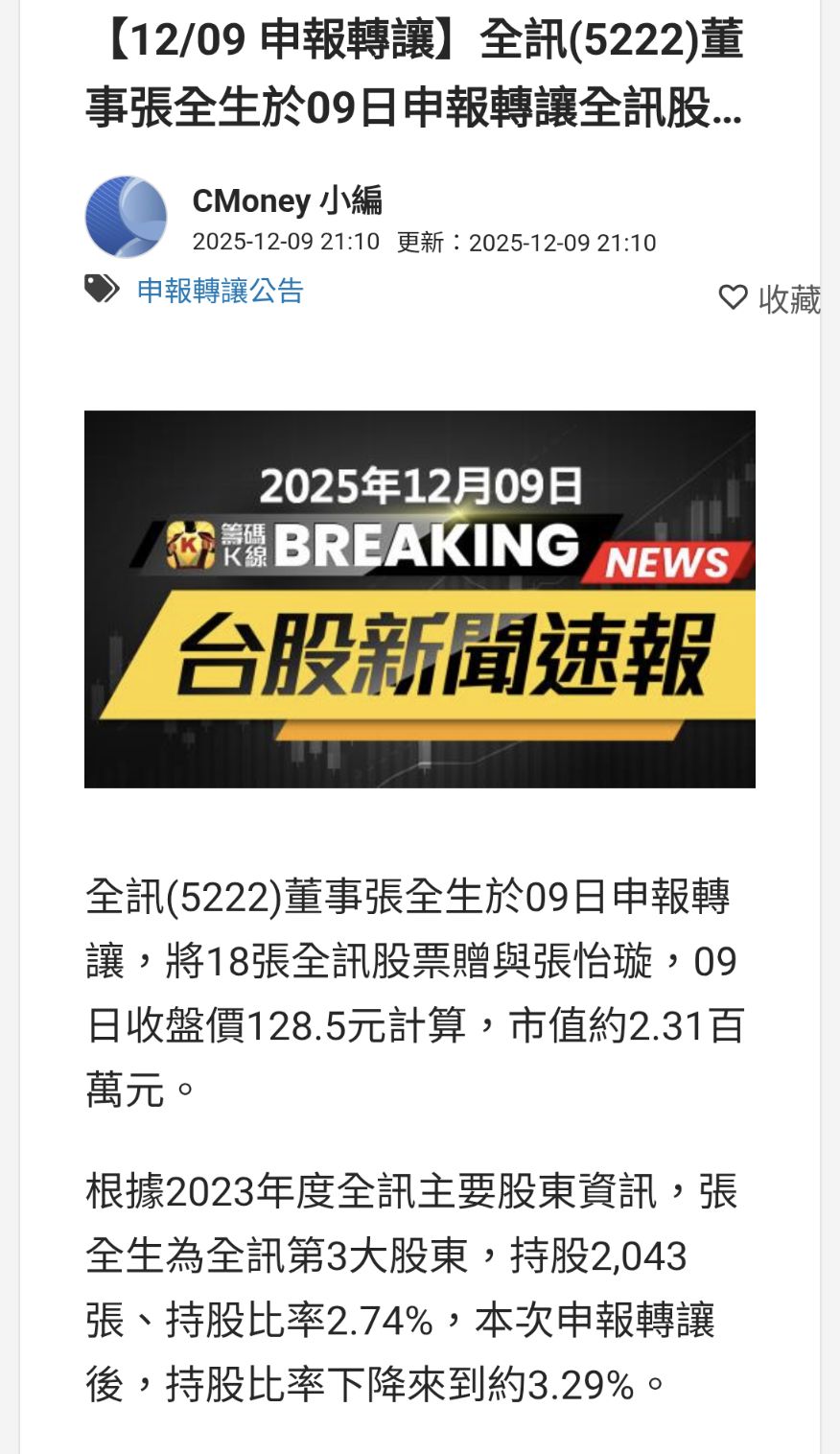Save article with the 收藏 heart button
The height and width of the screenshot is (1454, 840).
770,298
